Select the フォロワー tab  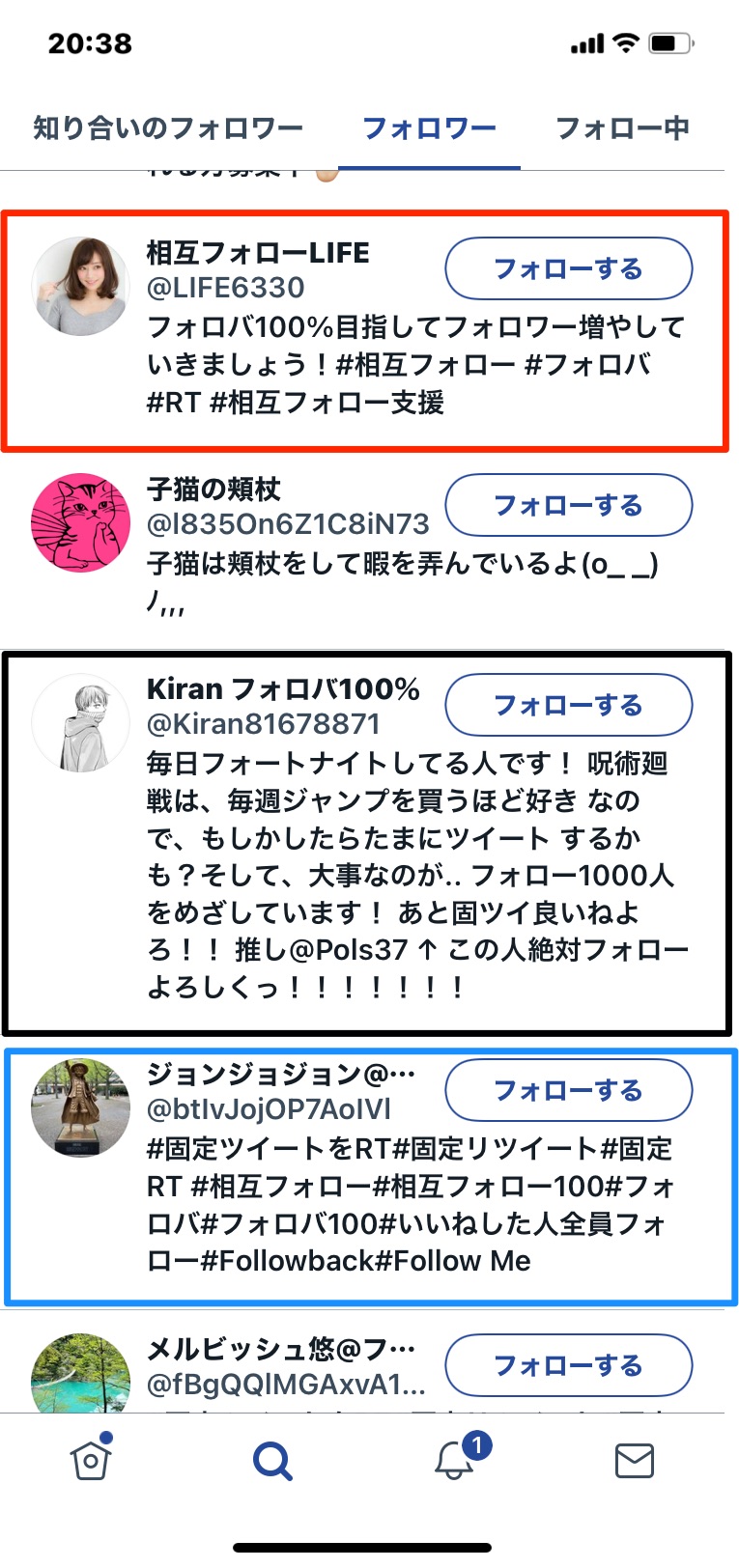(429, 128)
